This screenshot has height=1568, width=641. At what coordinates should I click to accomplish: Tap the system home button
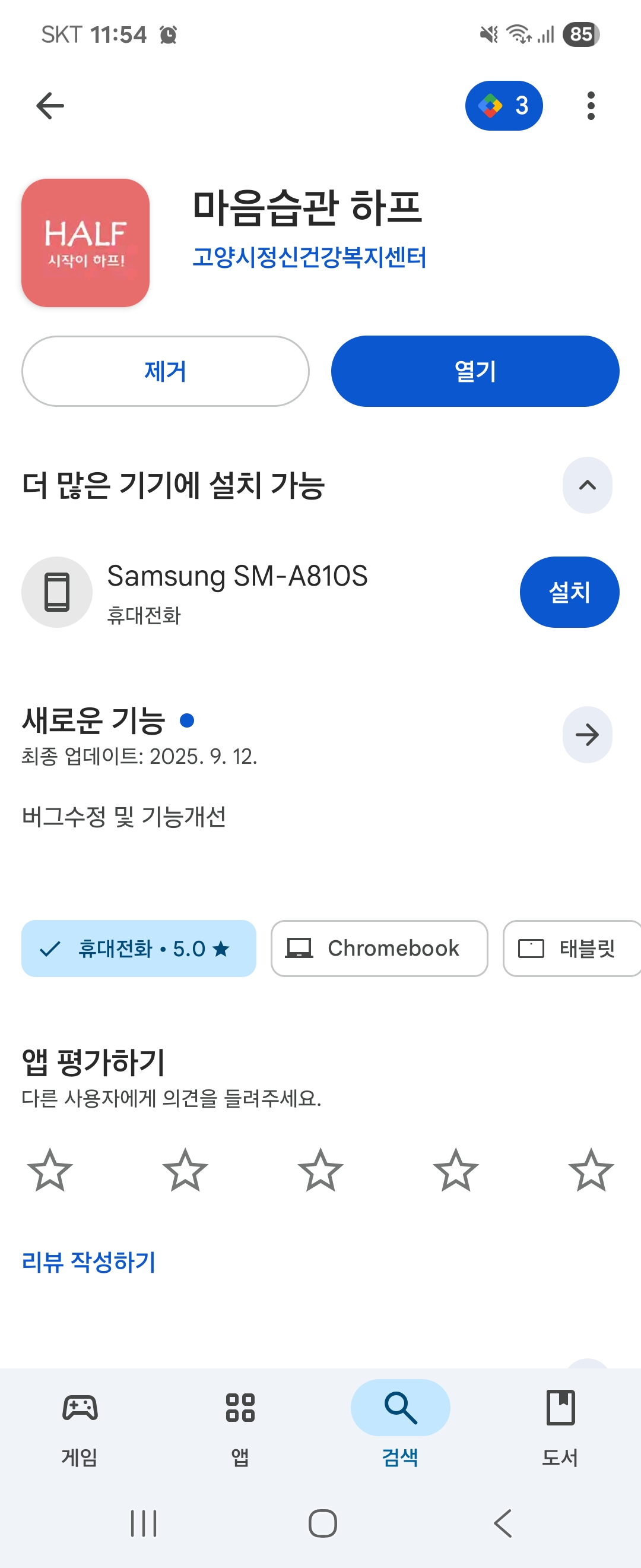pyautogui.click(x=322, y=1523)
